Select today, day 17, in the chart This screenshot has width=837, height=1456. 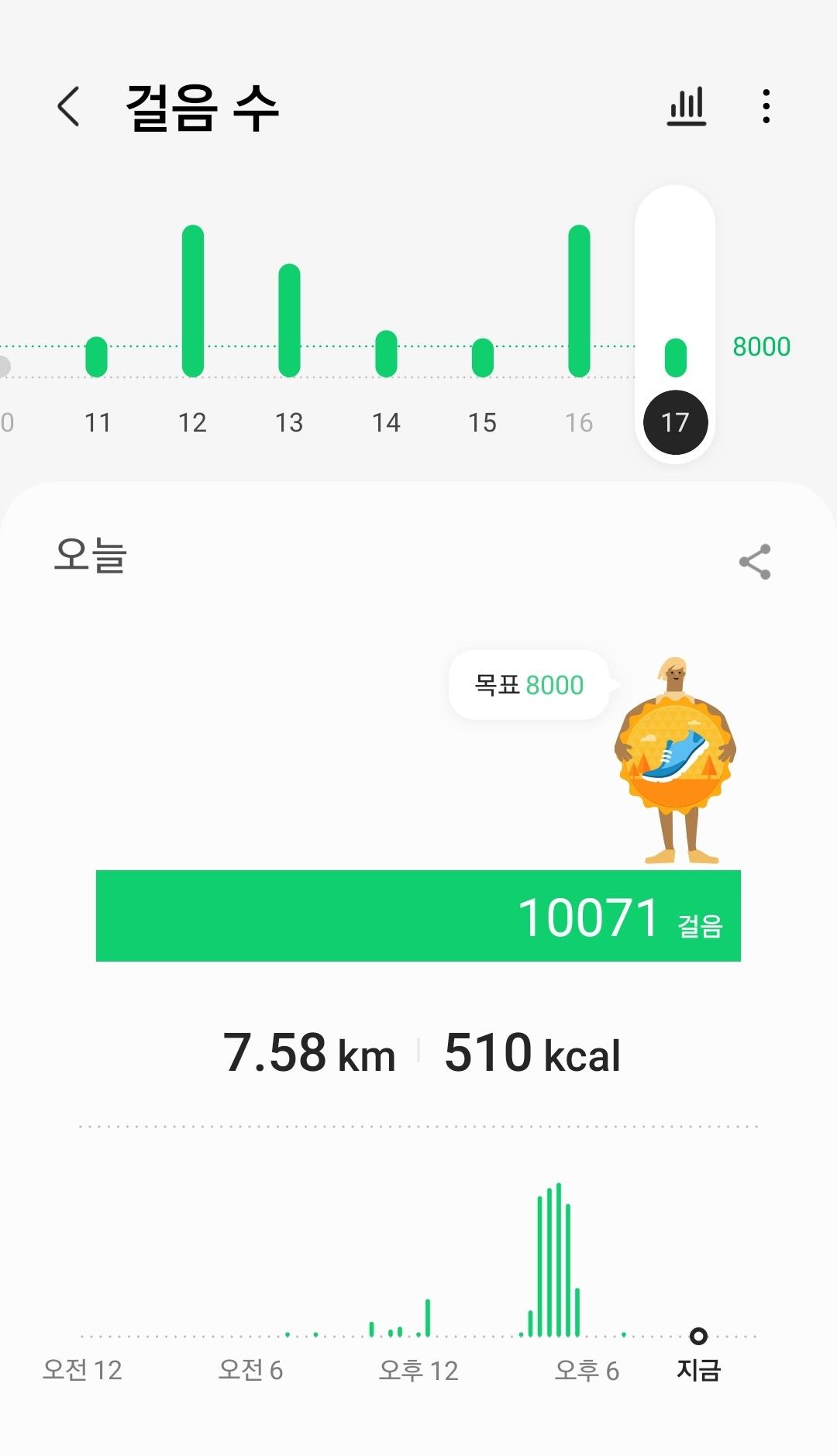[675, 422]
